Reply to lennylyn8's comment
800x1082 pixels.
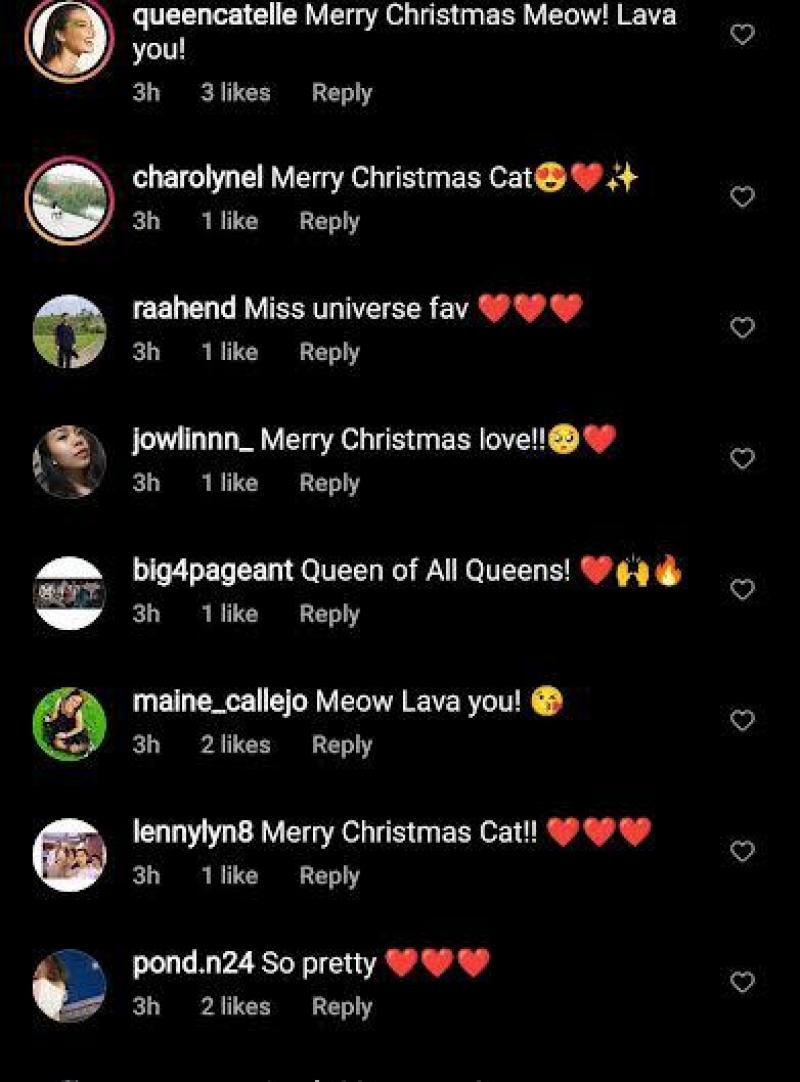click(x=329, y=877)
